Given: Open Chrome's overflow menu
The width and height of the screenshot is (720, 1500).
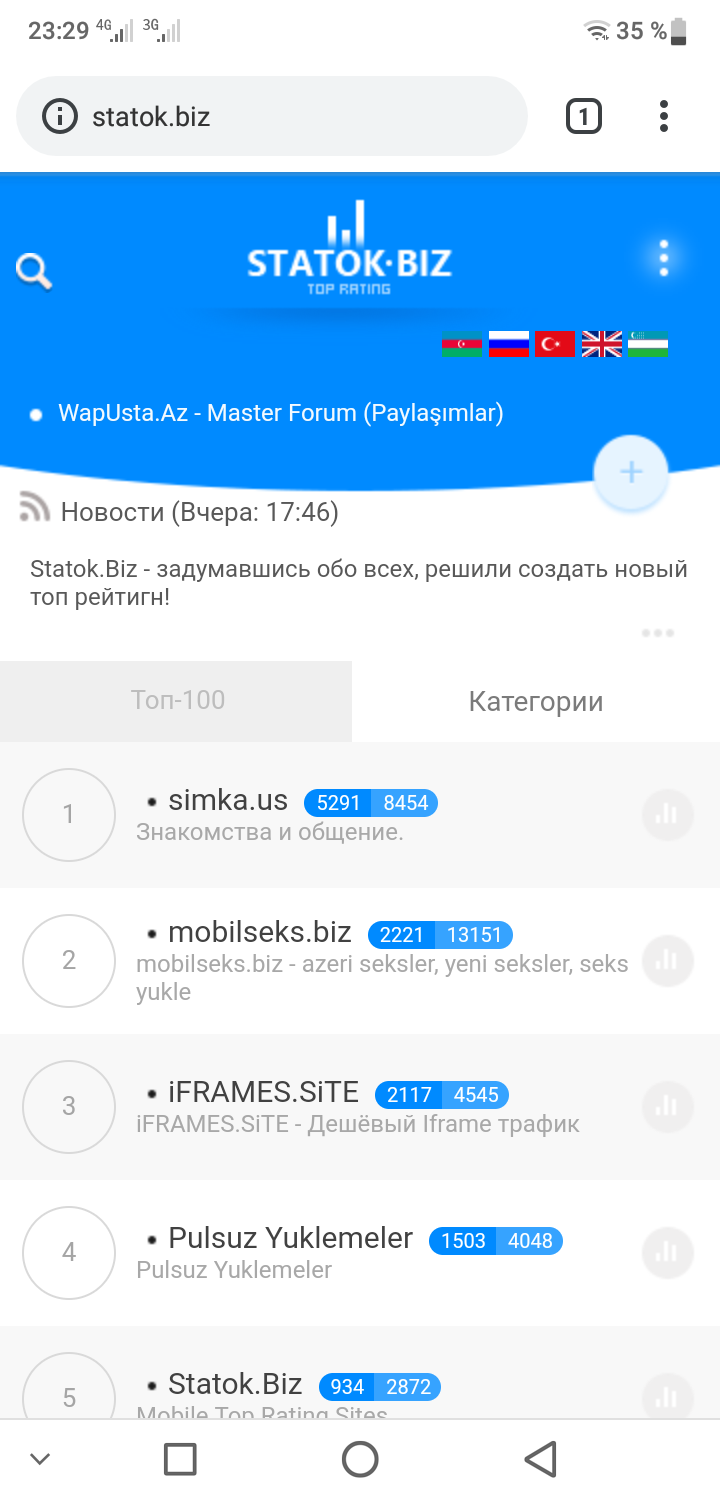Looking at the screenshot, I should [663, 117].
